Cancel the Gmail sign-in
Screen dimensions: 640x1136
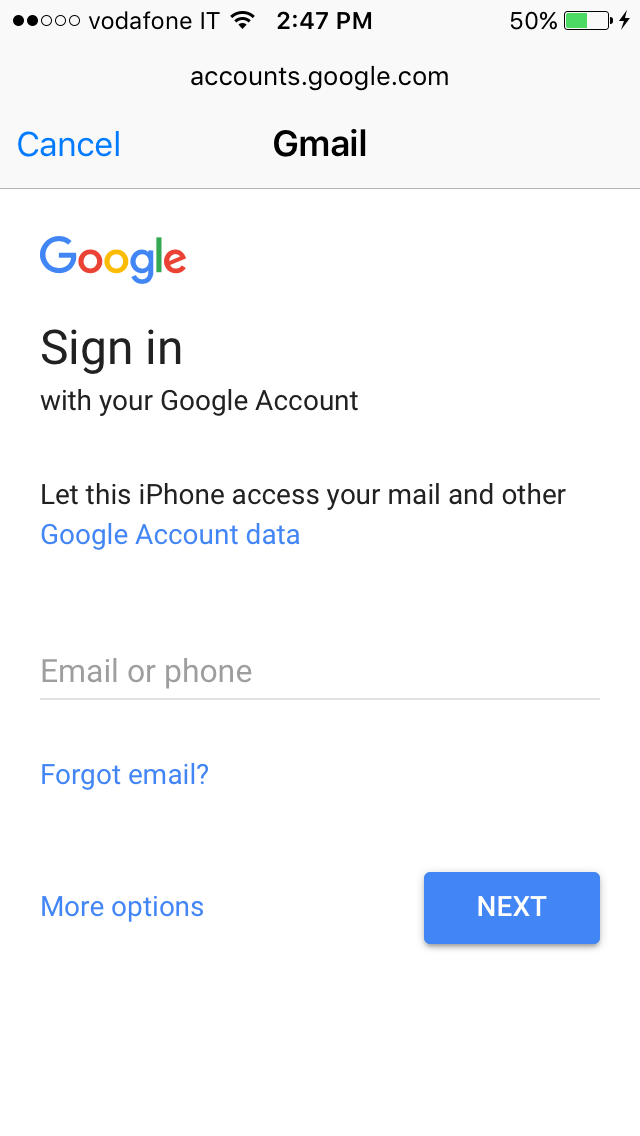tap(69, 144)
